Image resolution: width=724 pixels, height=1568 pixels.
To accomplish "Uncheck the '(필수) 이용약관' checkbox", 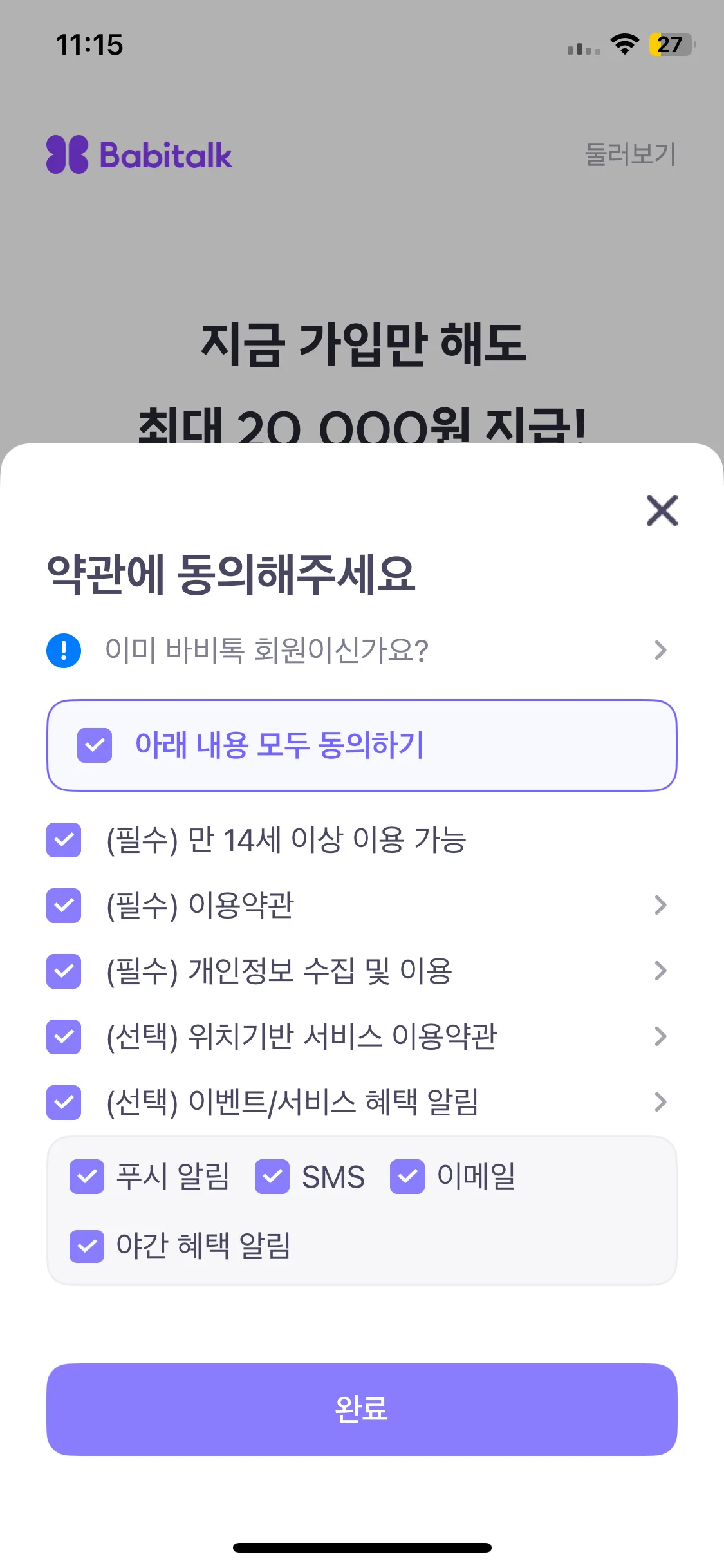I will 64,906.
